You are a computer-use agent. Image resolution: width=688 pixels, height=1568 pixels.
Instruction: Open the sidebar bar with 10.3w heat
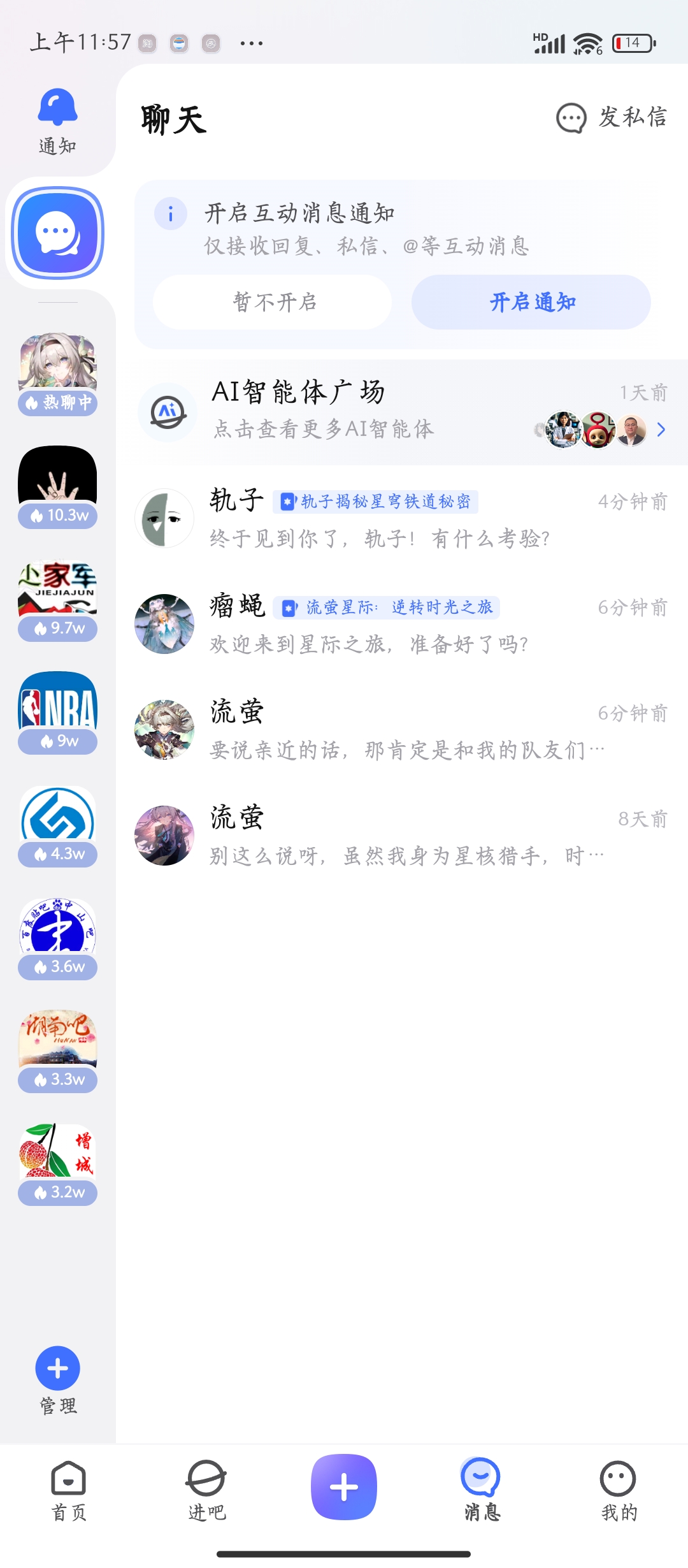(57, 486)
